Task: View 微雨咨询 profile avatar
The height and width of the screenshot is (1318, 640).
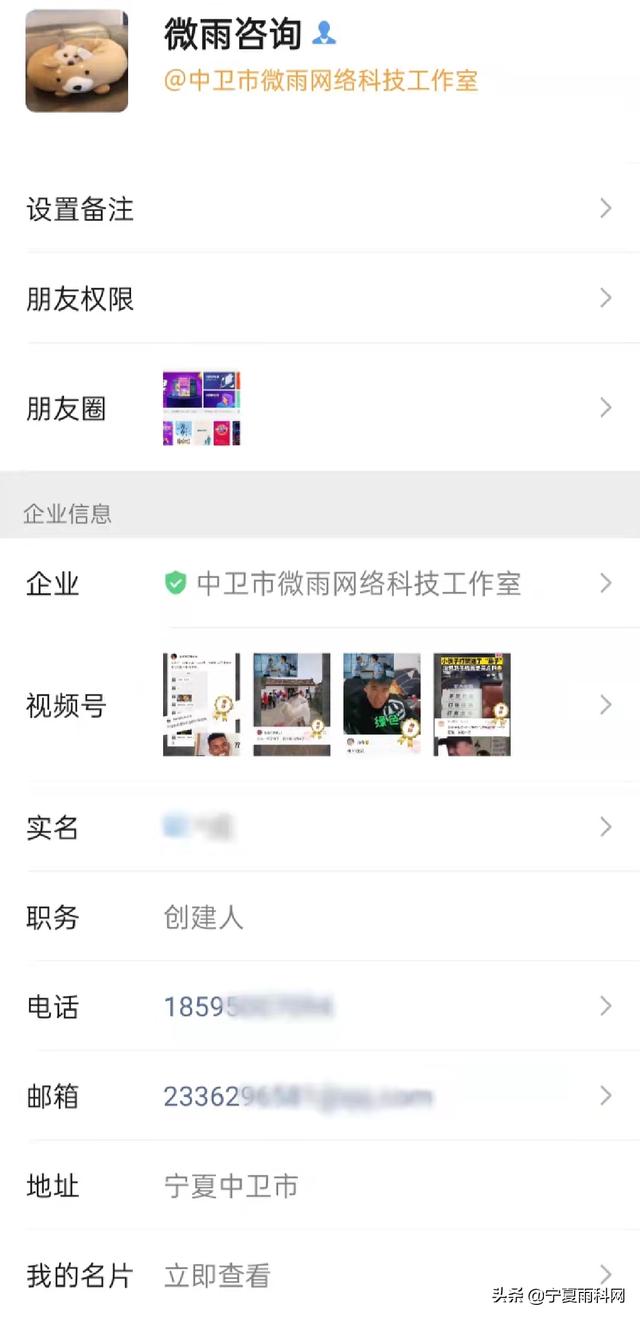Action: tap(77, 61)
